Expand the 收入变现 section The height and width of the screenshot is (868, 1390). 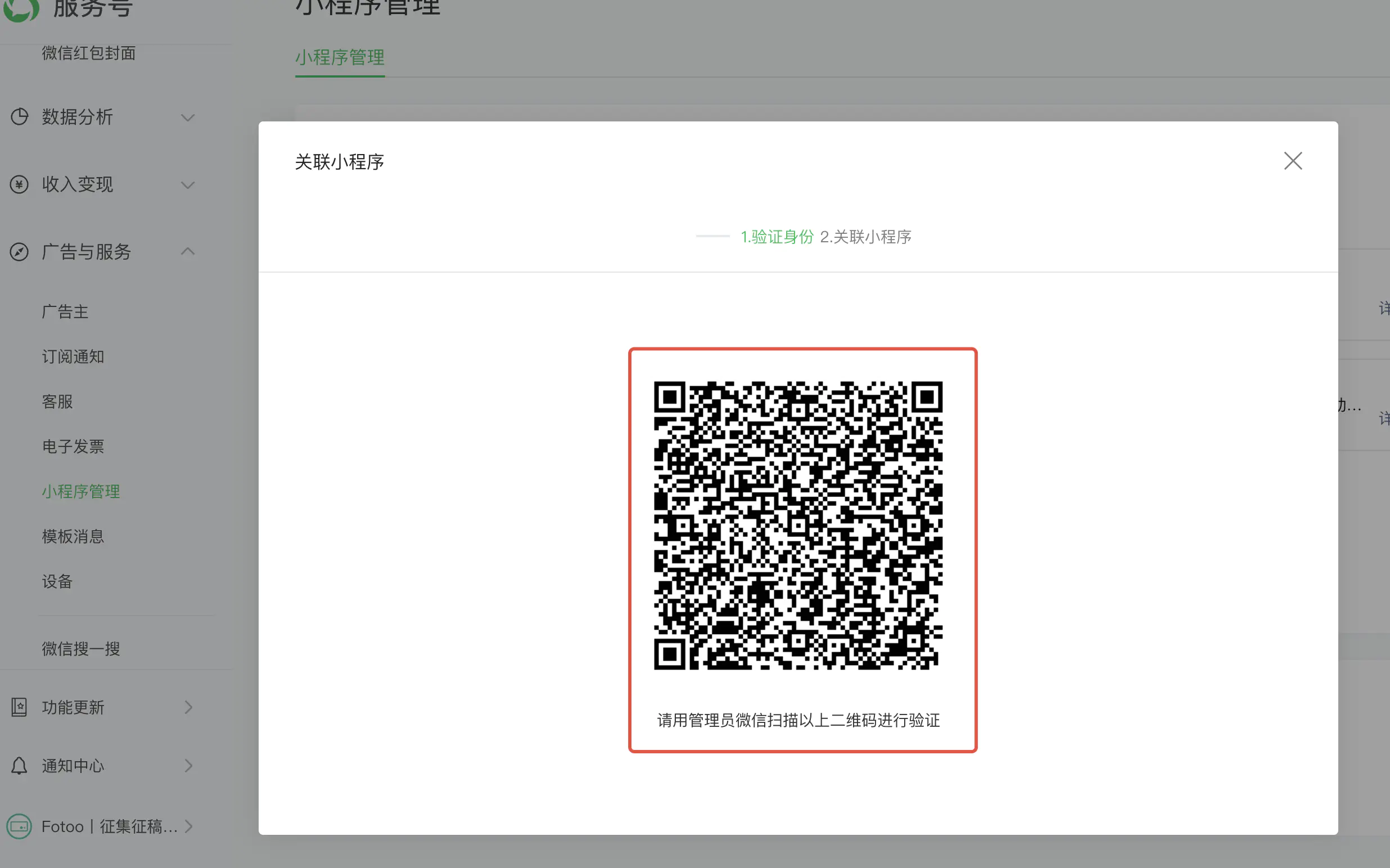[x=103, y=184]
